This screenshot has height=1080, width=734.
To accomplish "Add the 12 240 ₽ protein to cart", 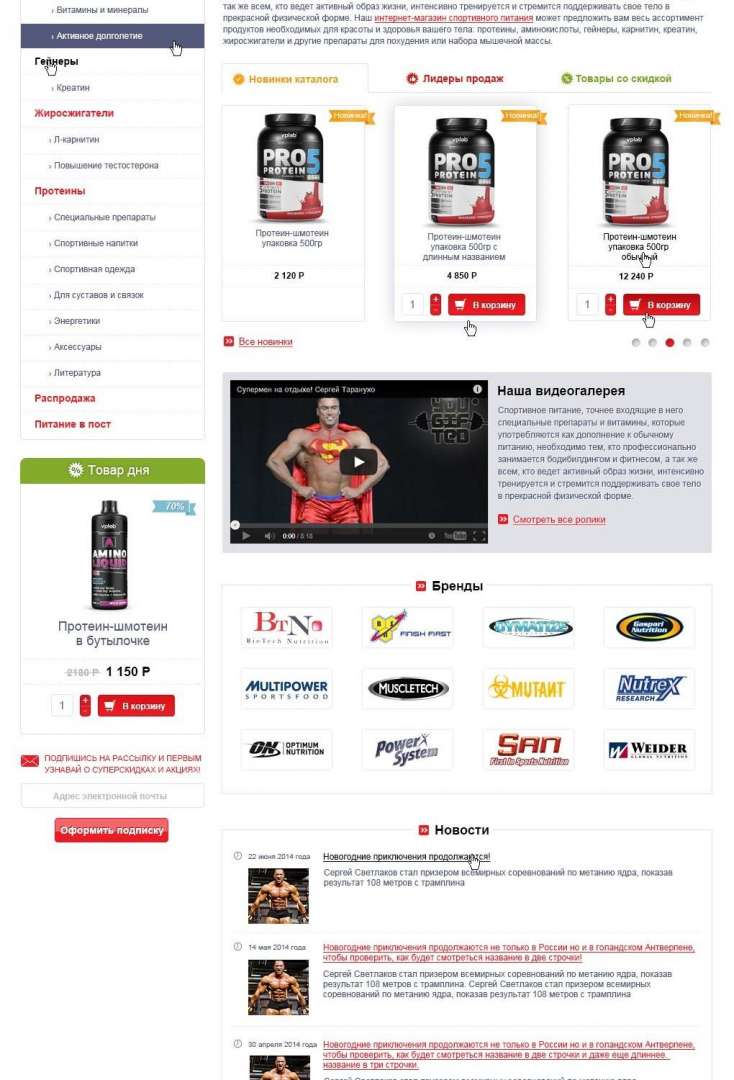I will point(661,305).
